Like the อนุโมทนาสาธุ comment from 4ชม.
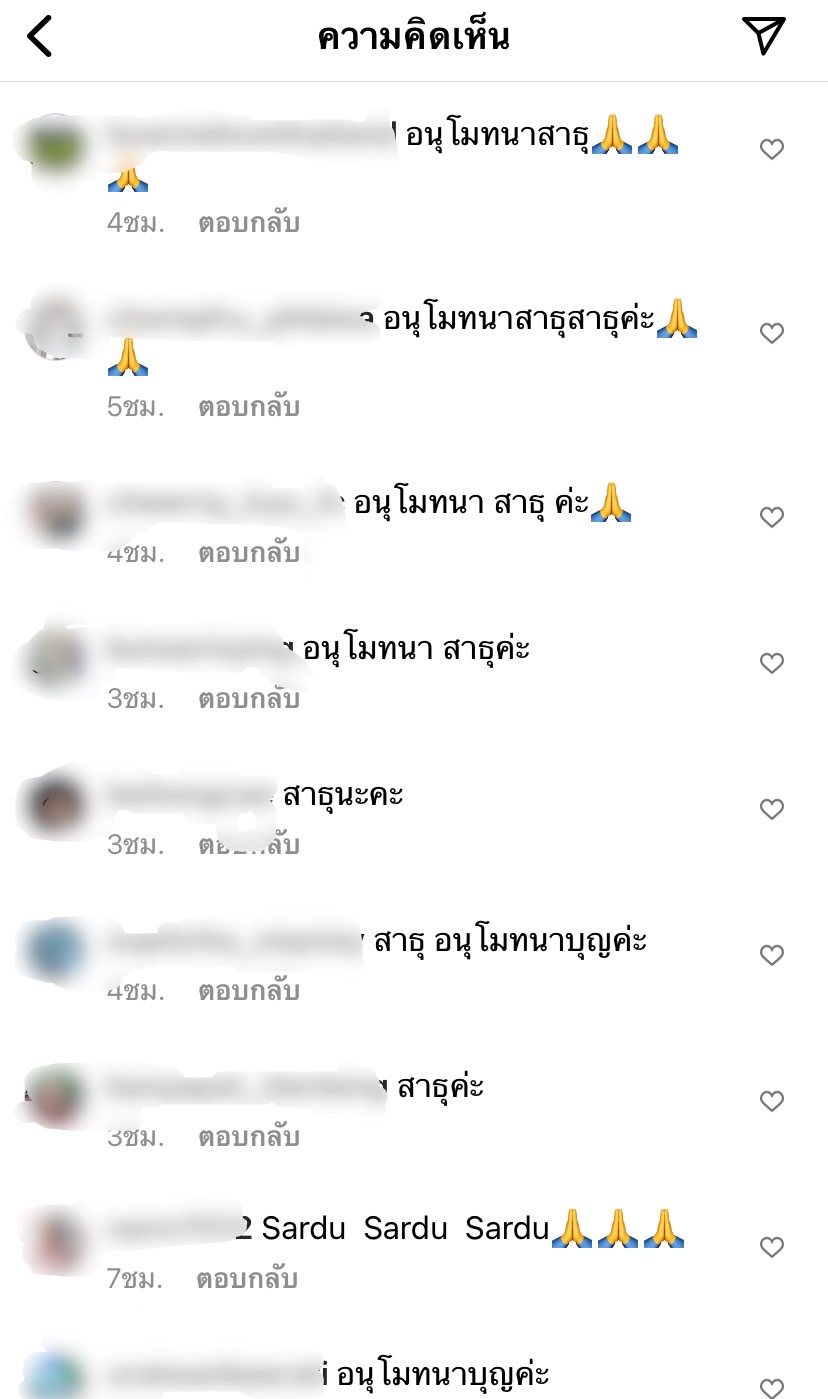This screenshot has width=828, height=1399. 771,149
